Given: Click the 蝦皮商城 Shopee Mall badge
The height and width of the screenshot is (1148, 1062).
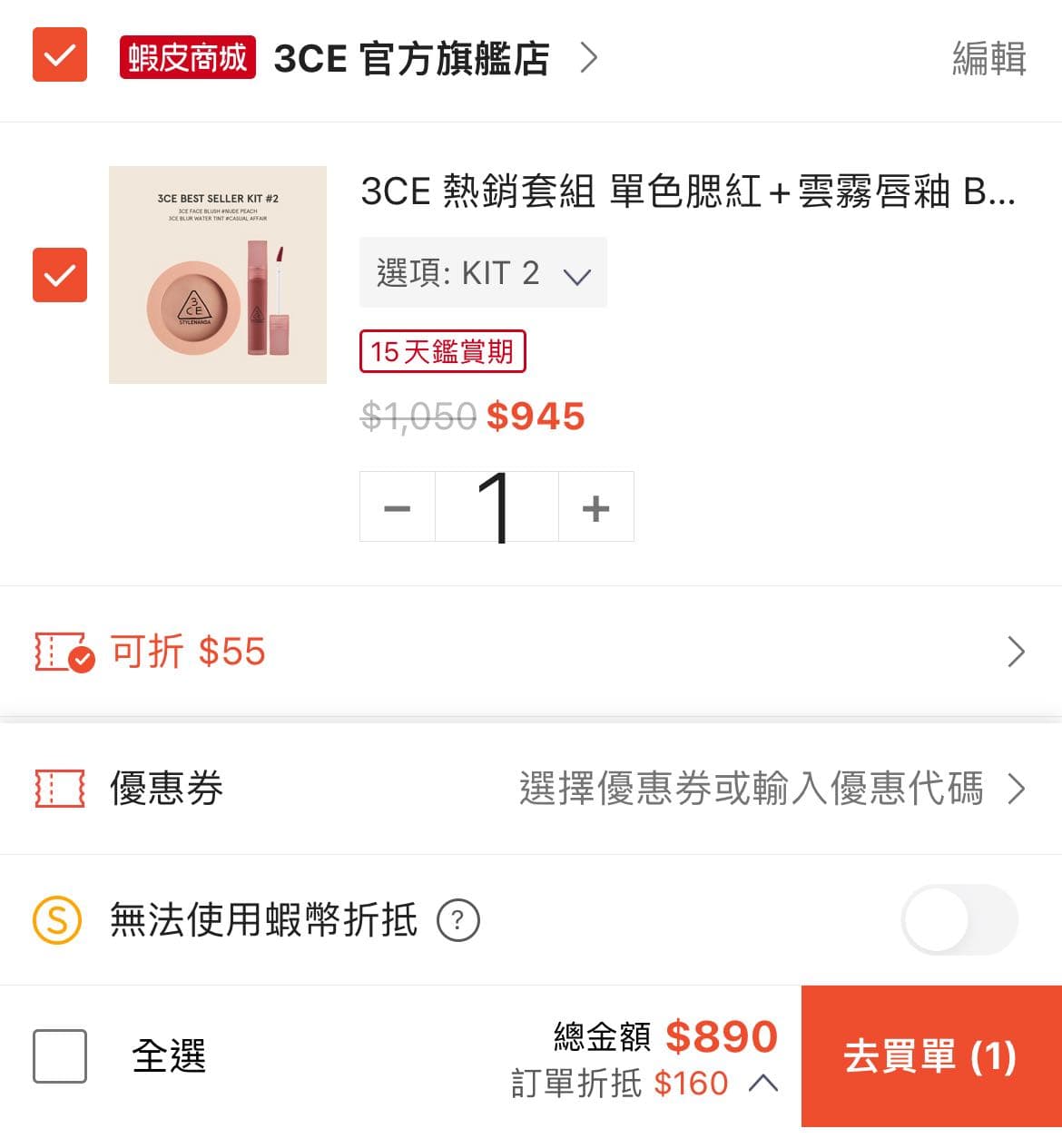Looking at the screenshot, I should tap(186, 56).
